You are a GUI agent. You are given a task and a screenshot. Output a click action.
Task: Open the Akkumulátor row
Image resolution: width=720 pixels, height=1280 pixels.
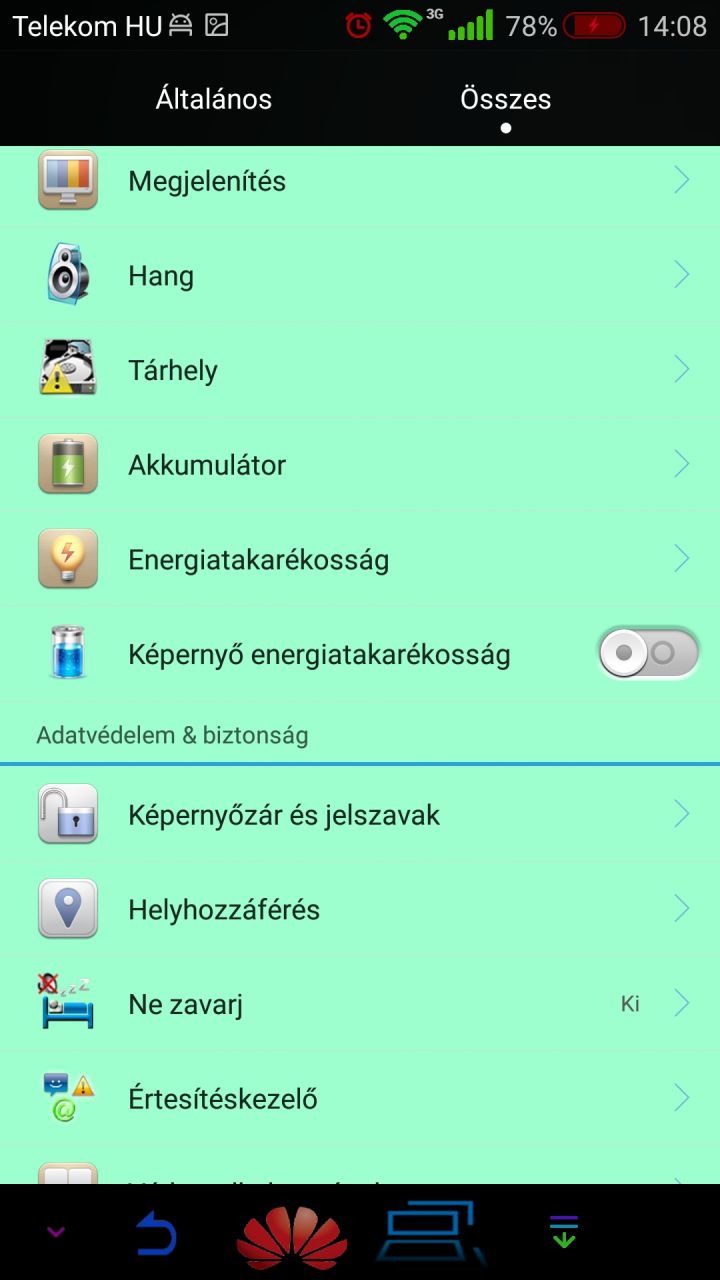(x=360, y=464)
